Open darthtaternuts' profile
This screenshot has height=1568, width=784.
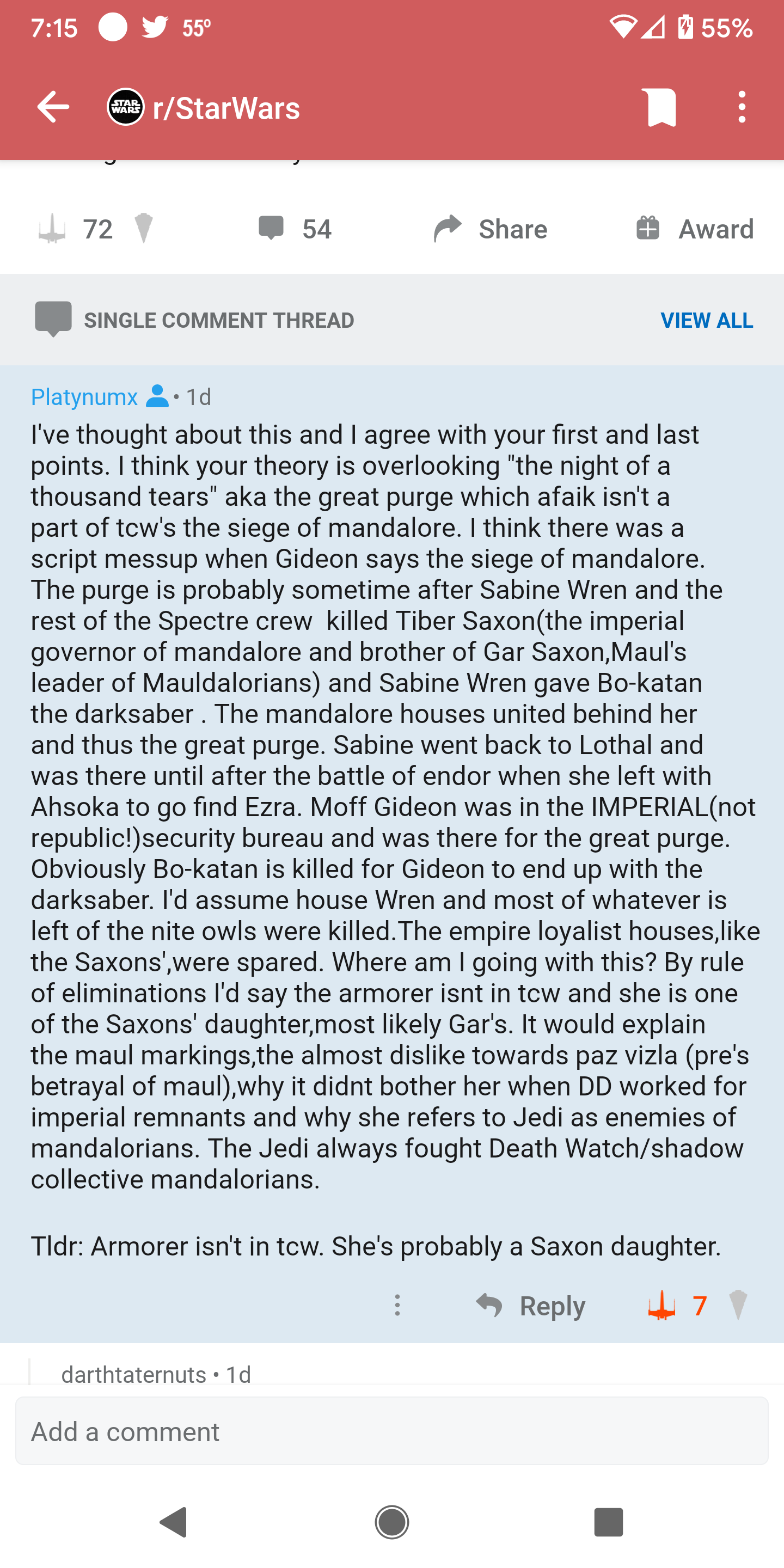pos(134,1374)
